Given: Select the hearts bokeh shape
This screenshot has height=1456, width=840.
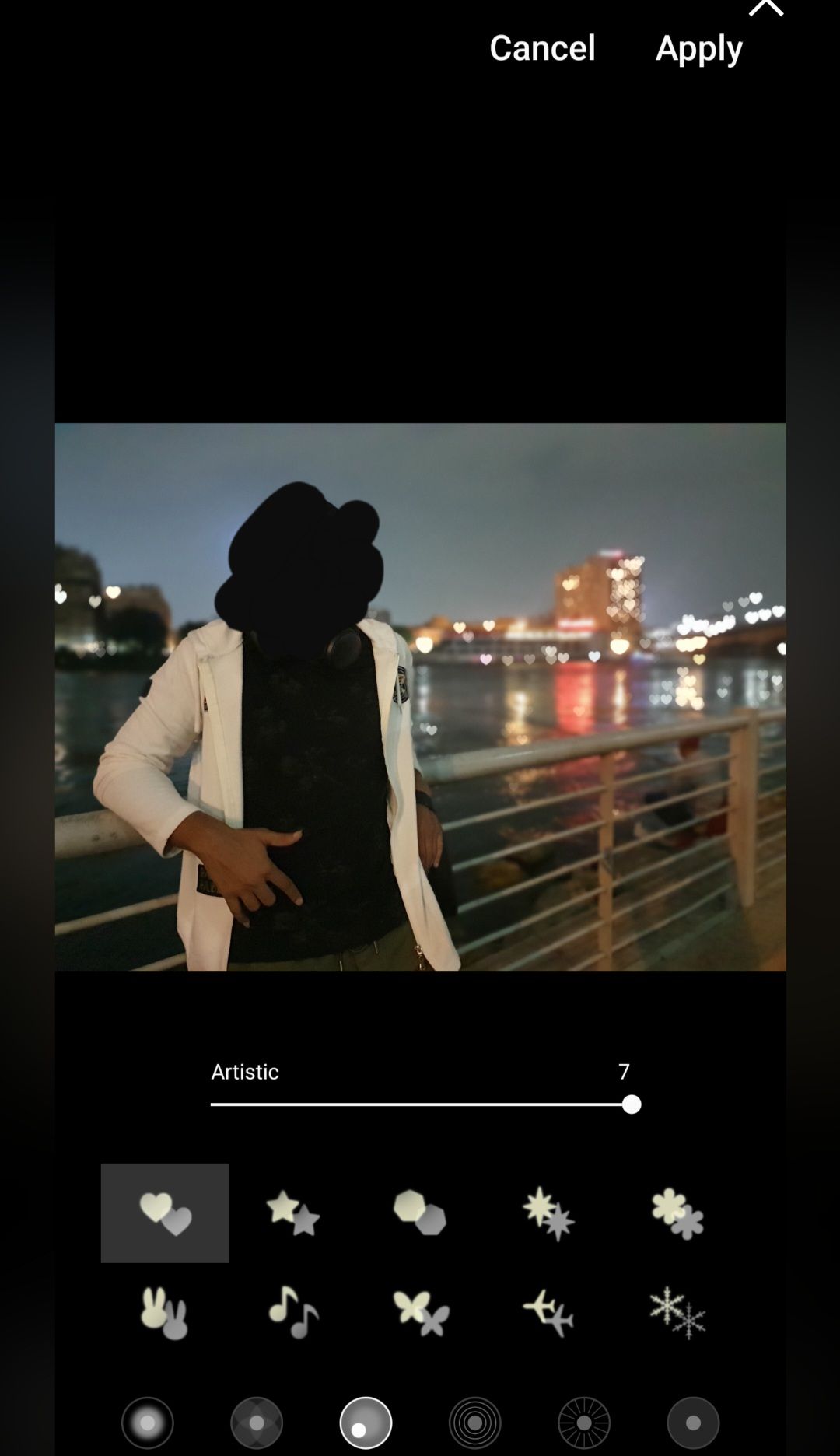Looking at the screenshot, I should (165, 1213).
